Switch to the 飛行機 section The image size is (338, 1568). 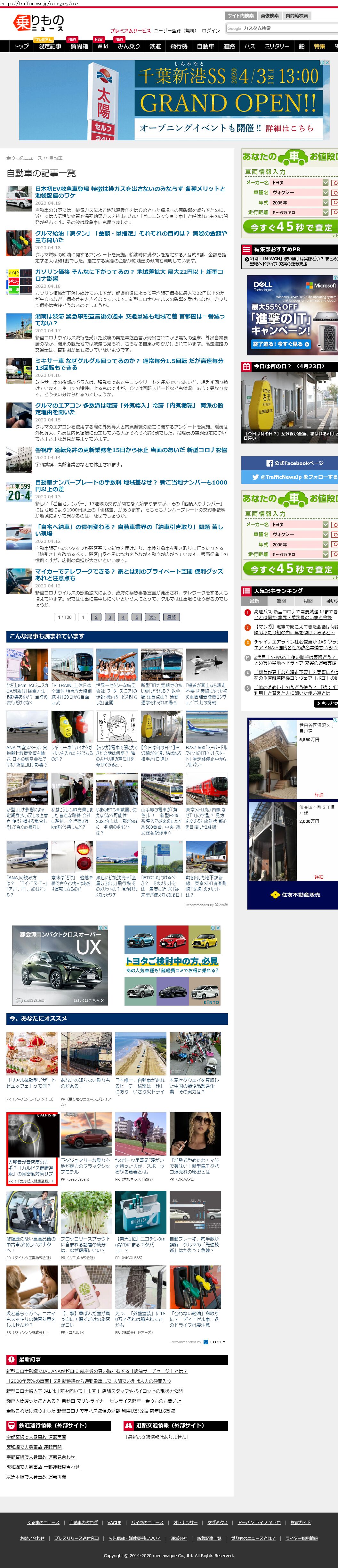point(179,46)
